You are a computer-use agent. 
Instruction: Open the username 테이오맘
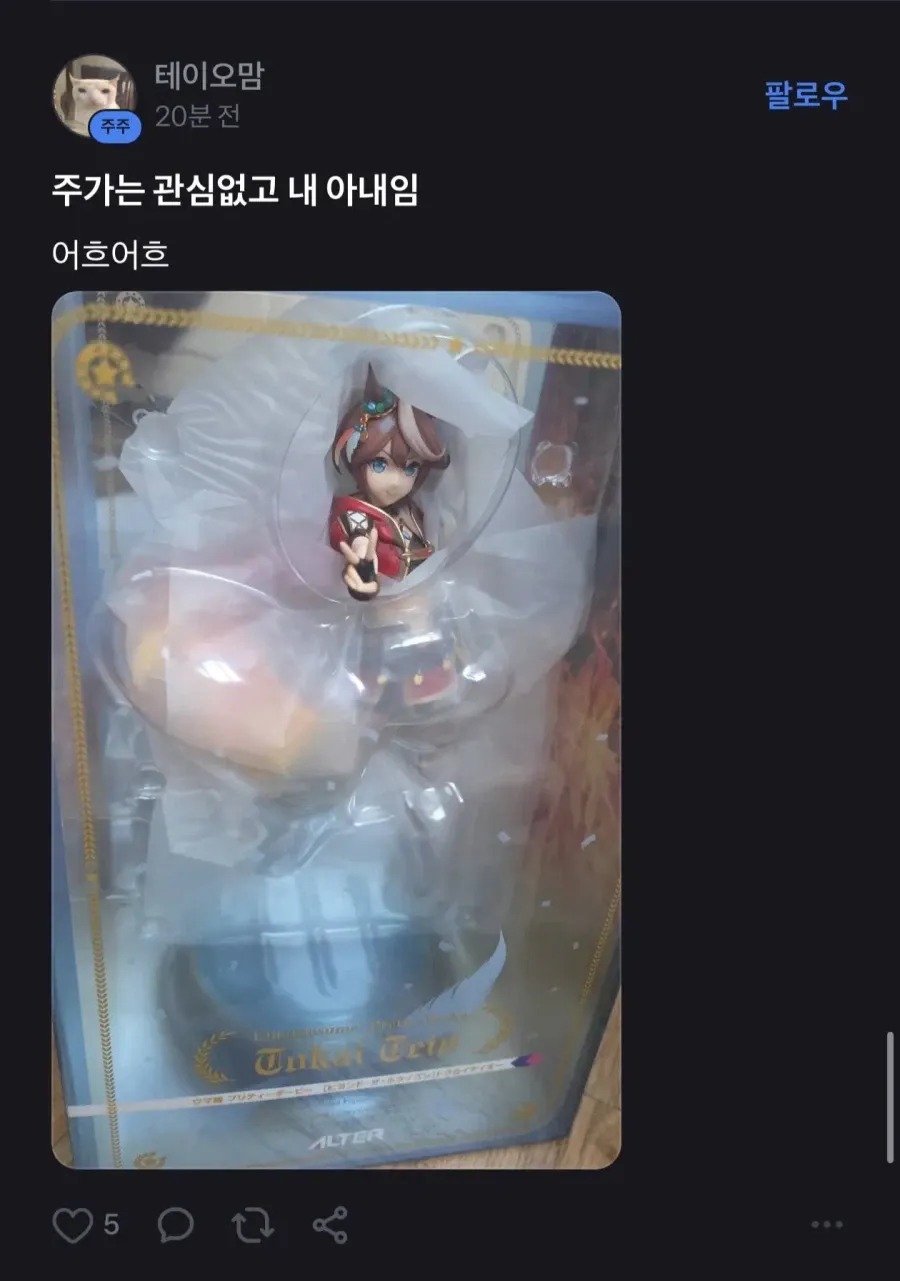(x=209, y=75)
